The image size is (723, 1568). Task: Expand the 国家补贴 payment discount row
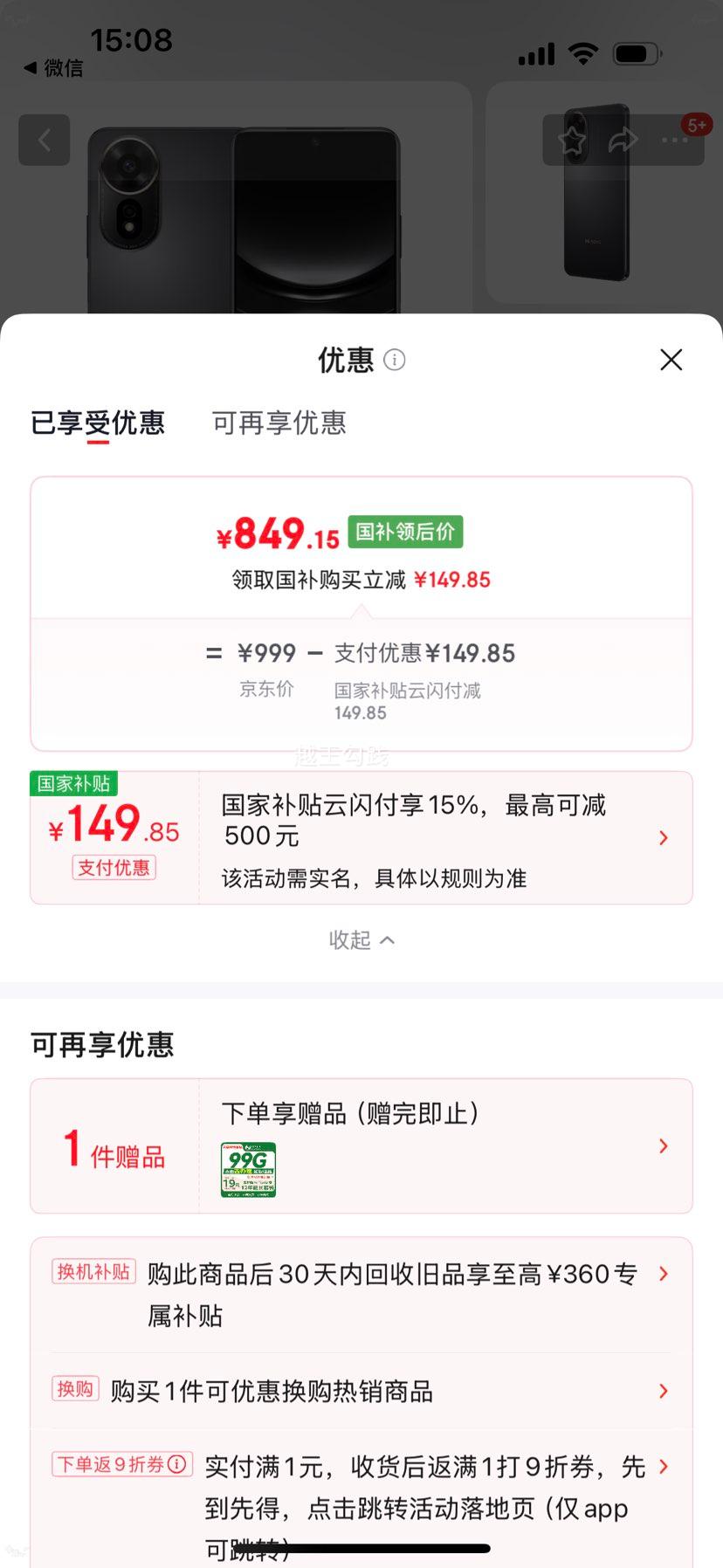pyautogui.click(x=664, y=836)
